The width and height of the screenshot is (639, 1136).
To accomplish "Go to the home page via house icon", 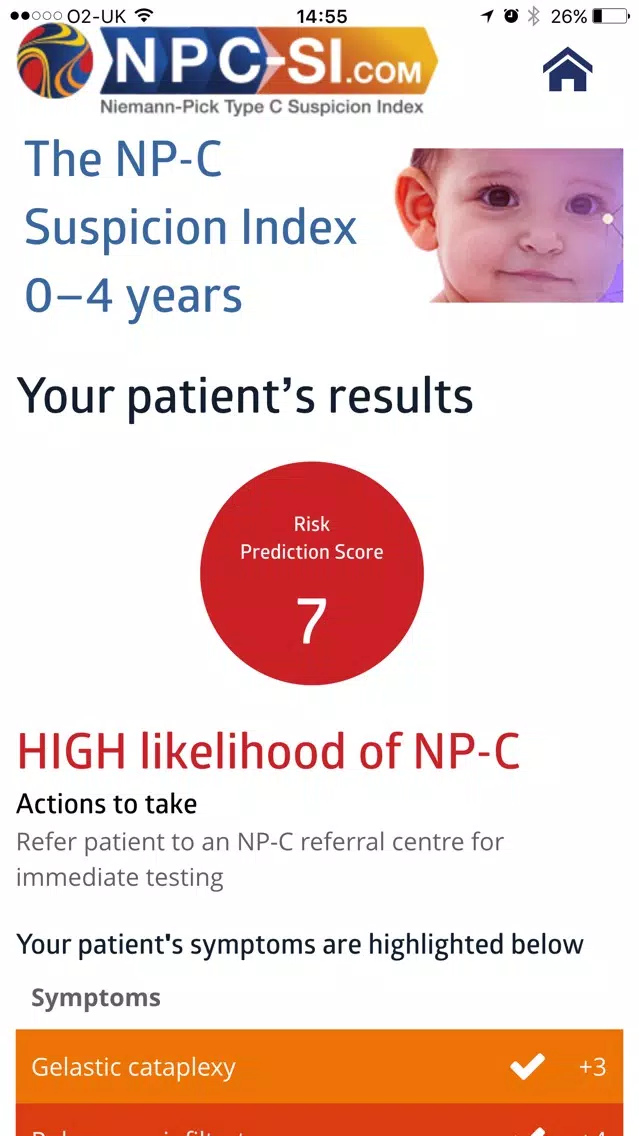I will point(567,69).
